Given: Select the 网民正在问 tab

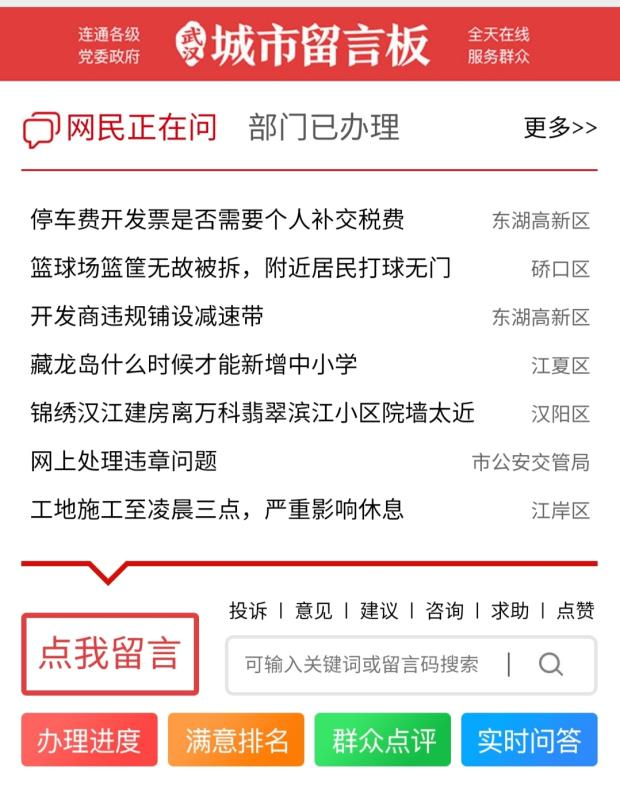Looking at the screenshot, I should coord(140,128).
